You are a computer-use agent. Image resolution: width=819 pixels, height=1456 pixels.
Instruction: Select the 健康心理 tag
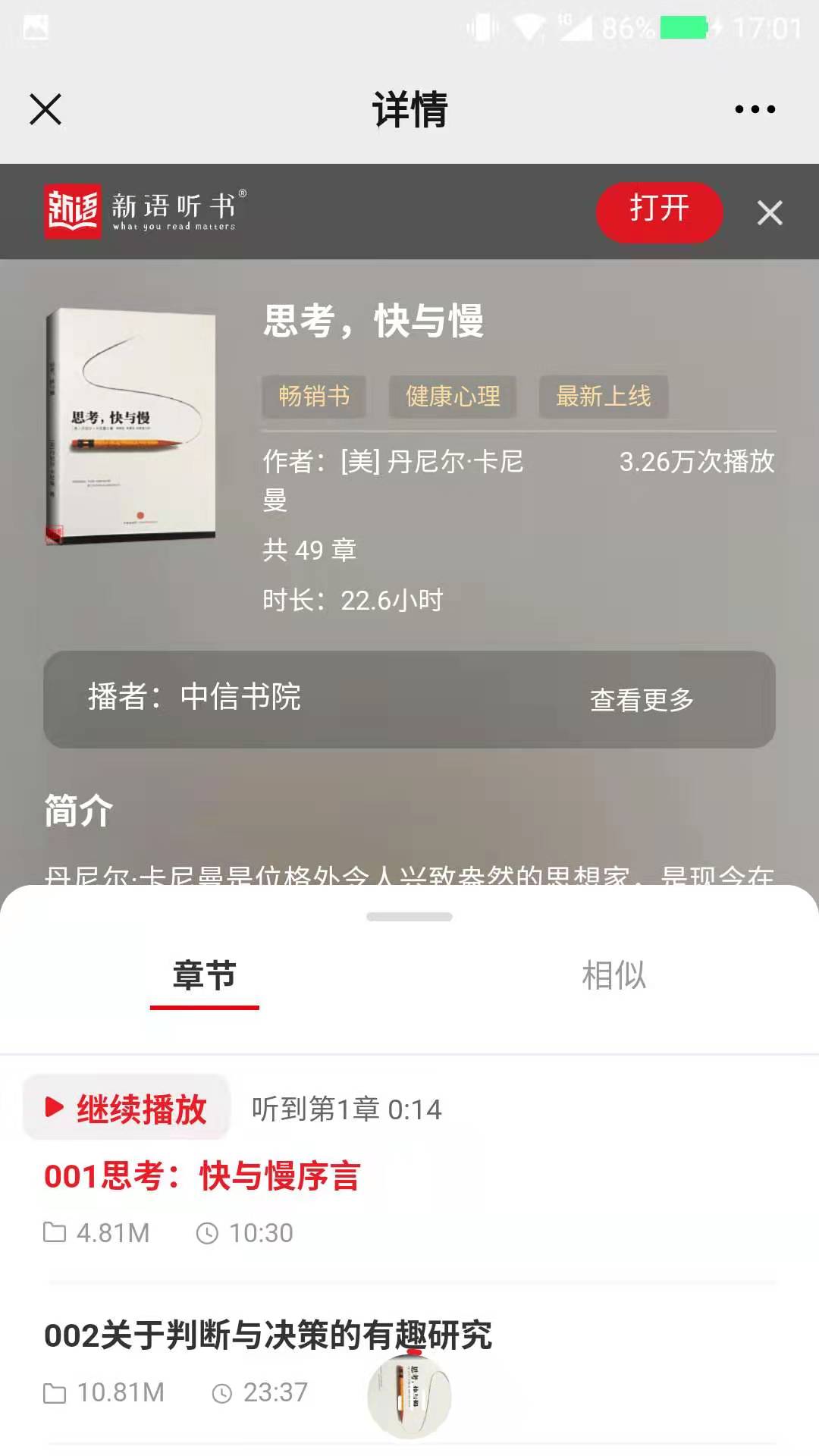tap(453, 396)
